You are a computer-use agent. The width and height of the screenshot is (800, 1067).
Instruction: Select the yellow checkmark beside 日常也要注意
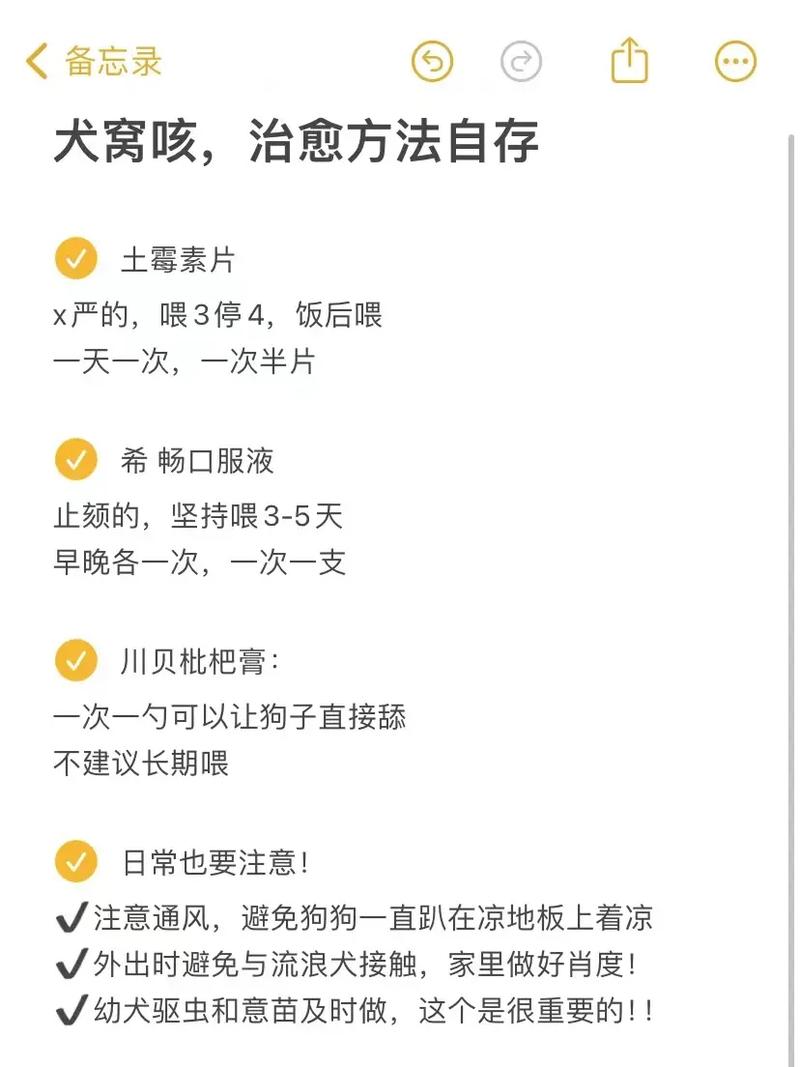pyautogui.click(x=74, y=859)
